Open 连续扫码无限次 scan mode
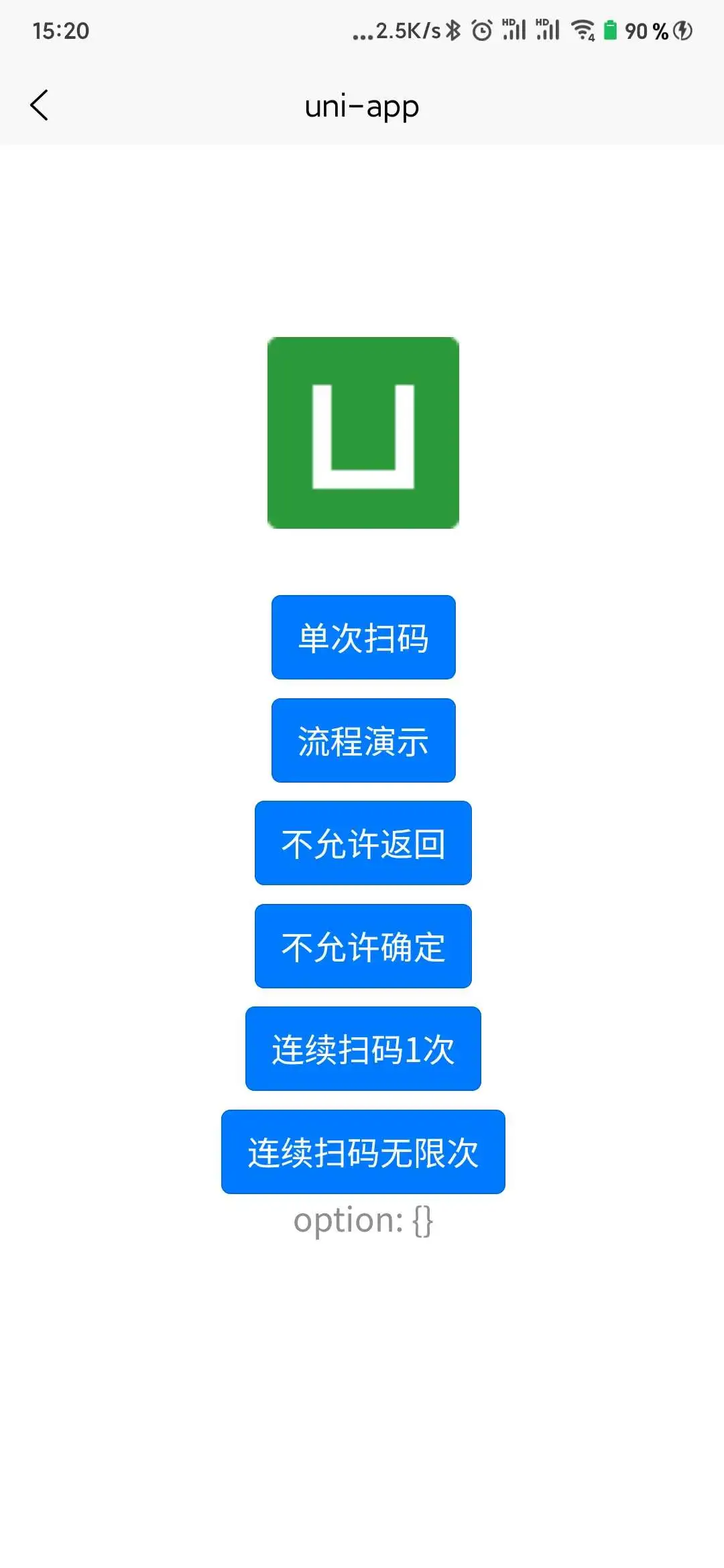Viewport: 724px width, 1568px height. pyautogui.click(x=363, y=1152)
